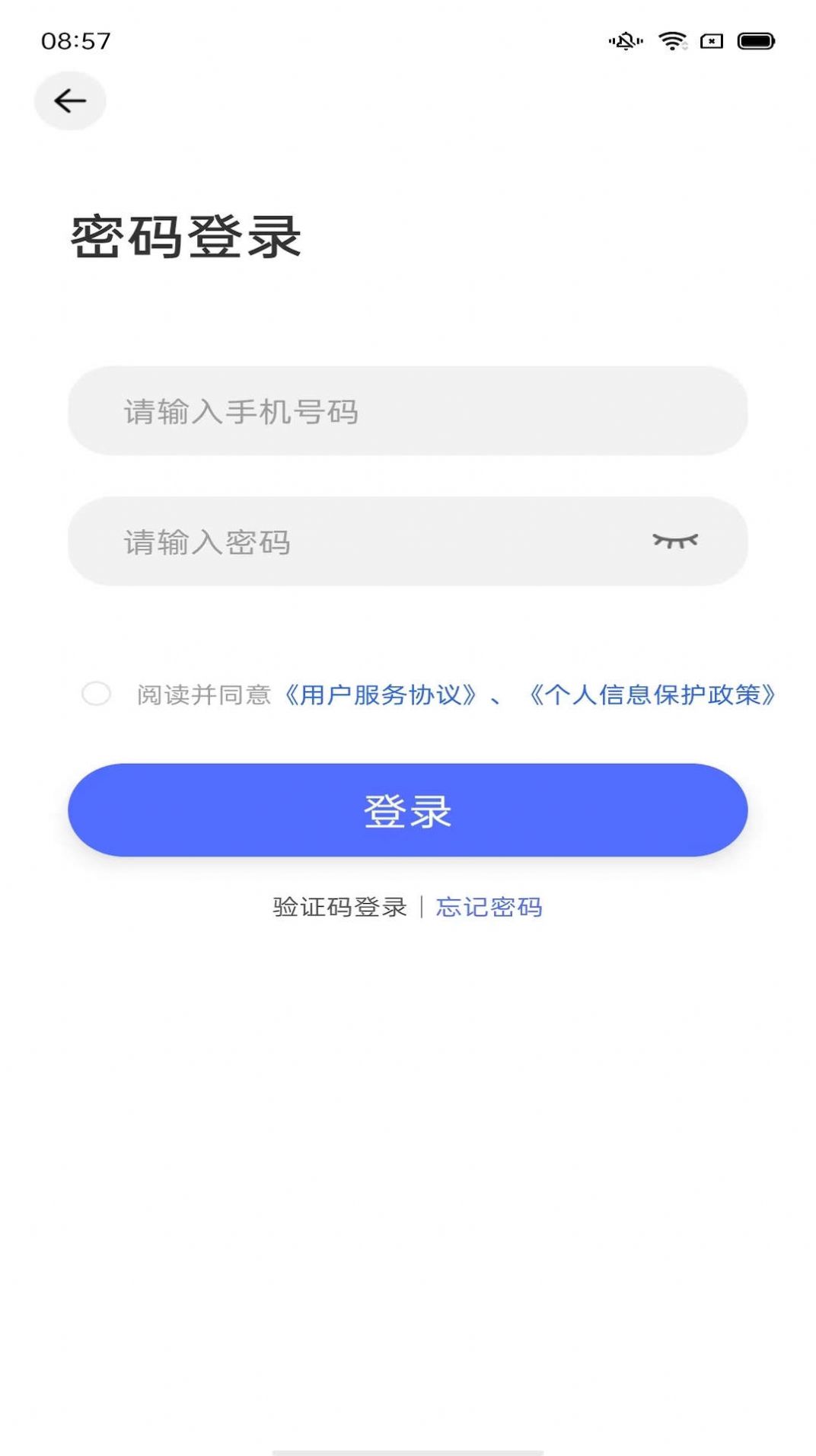Tap the back navigation circle button
816x1456 pixels.
tap(69, 99)
